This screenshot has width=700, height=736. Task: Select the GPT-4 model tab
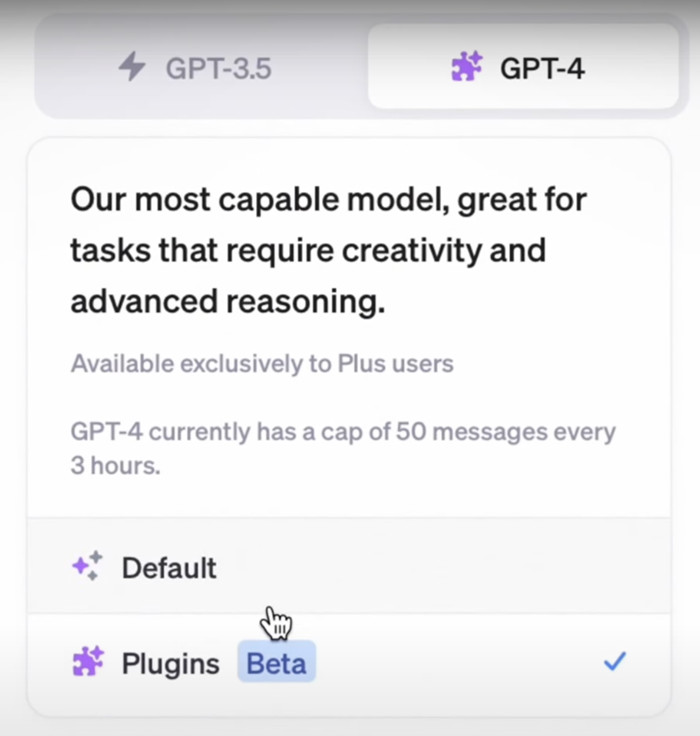point(520,68)
